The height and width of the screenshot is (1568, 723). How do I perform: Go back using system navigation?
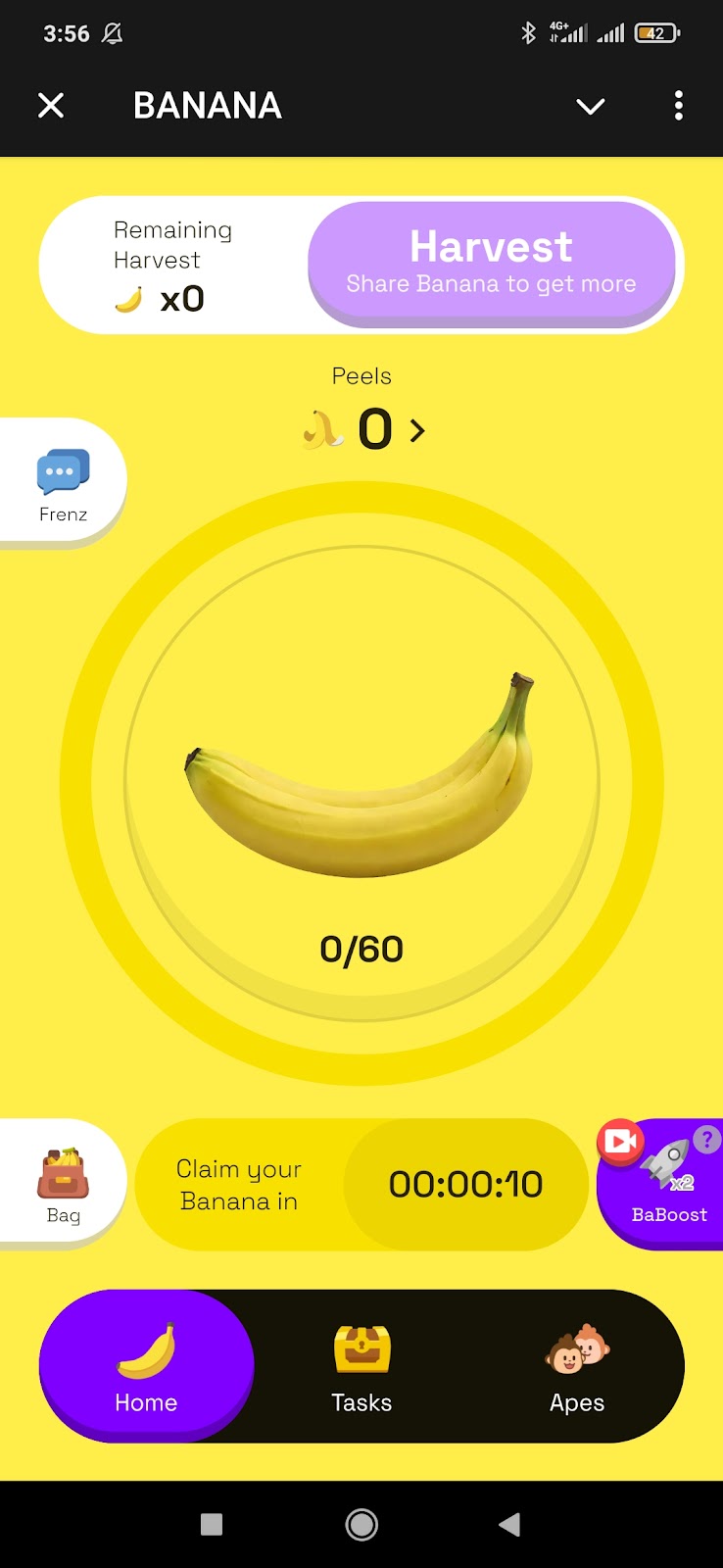tap(508, 1524)
